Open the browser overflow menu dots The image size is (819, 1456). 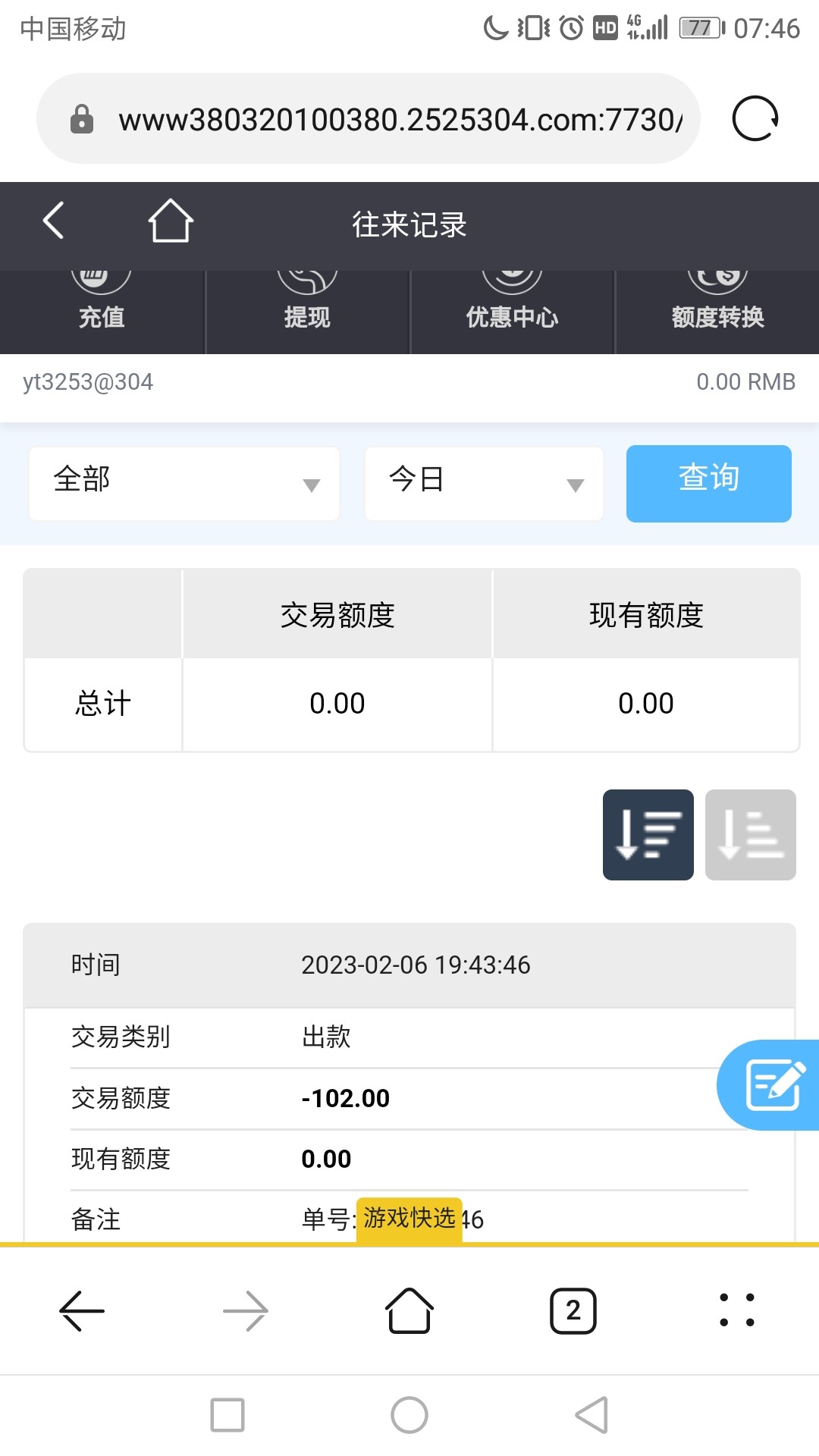pos(736,1310)
